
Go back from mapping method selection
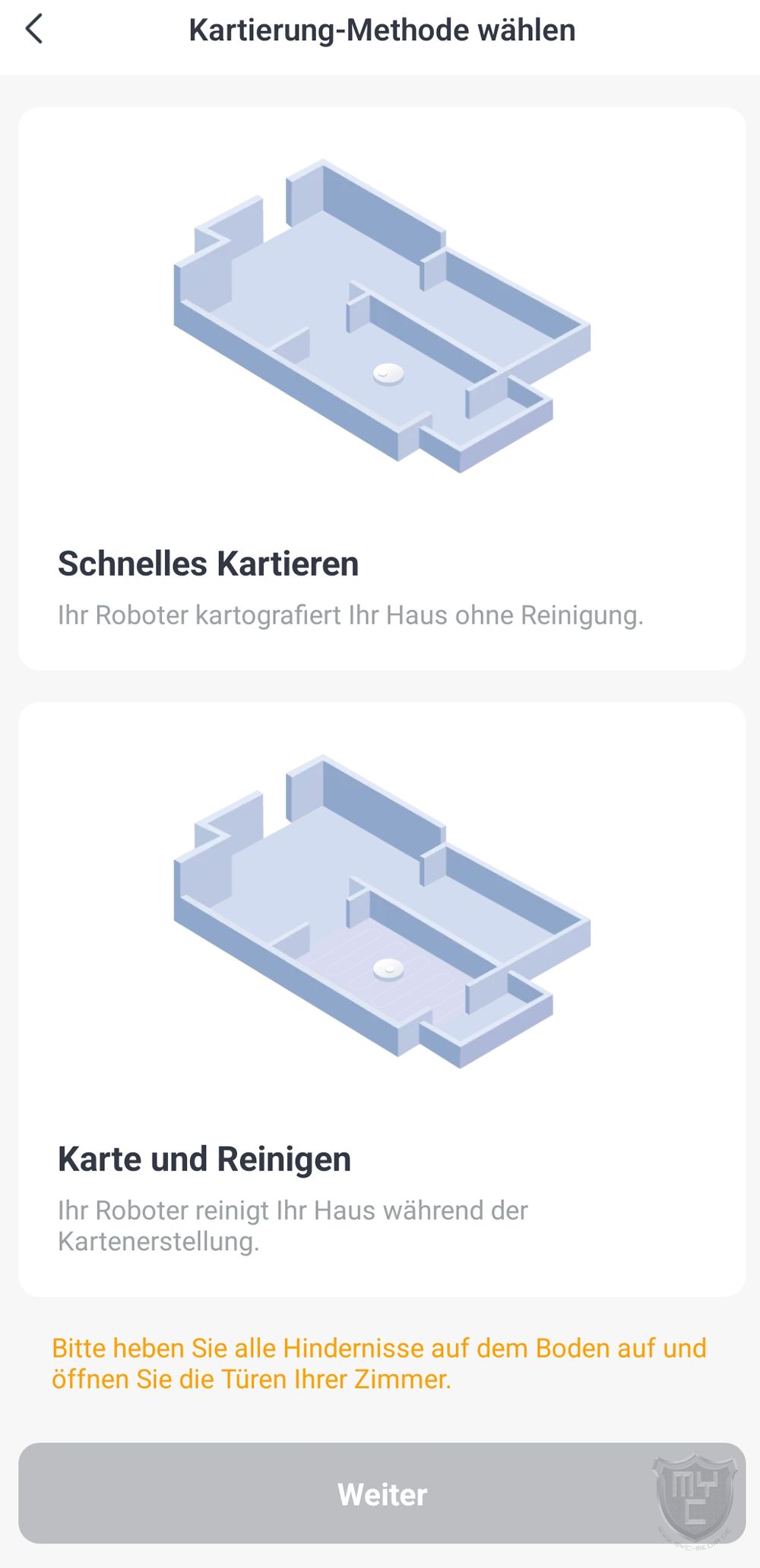34,30
